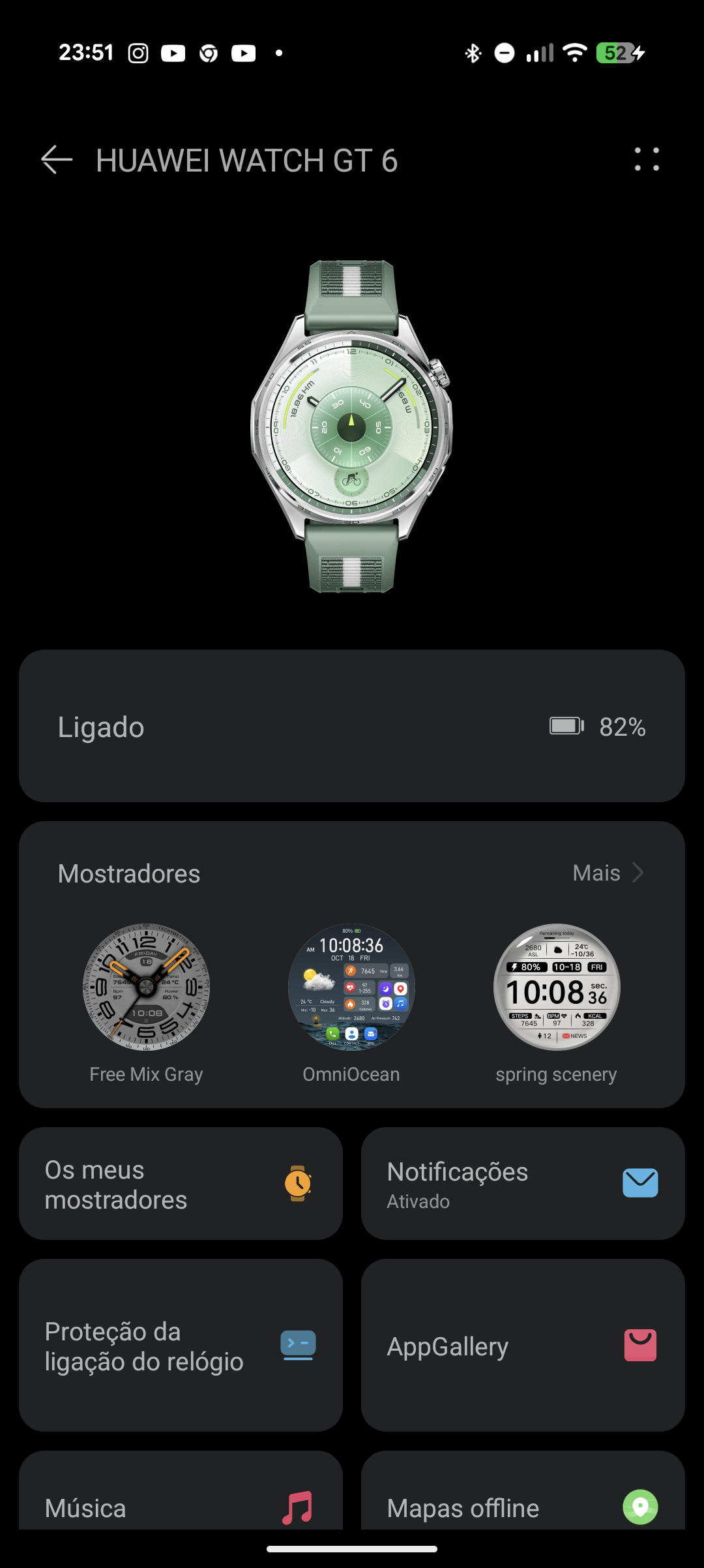
Task: Pick the spring scenery watch face
Action: [557, 988]
